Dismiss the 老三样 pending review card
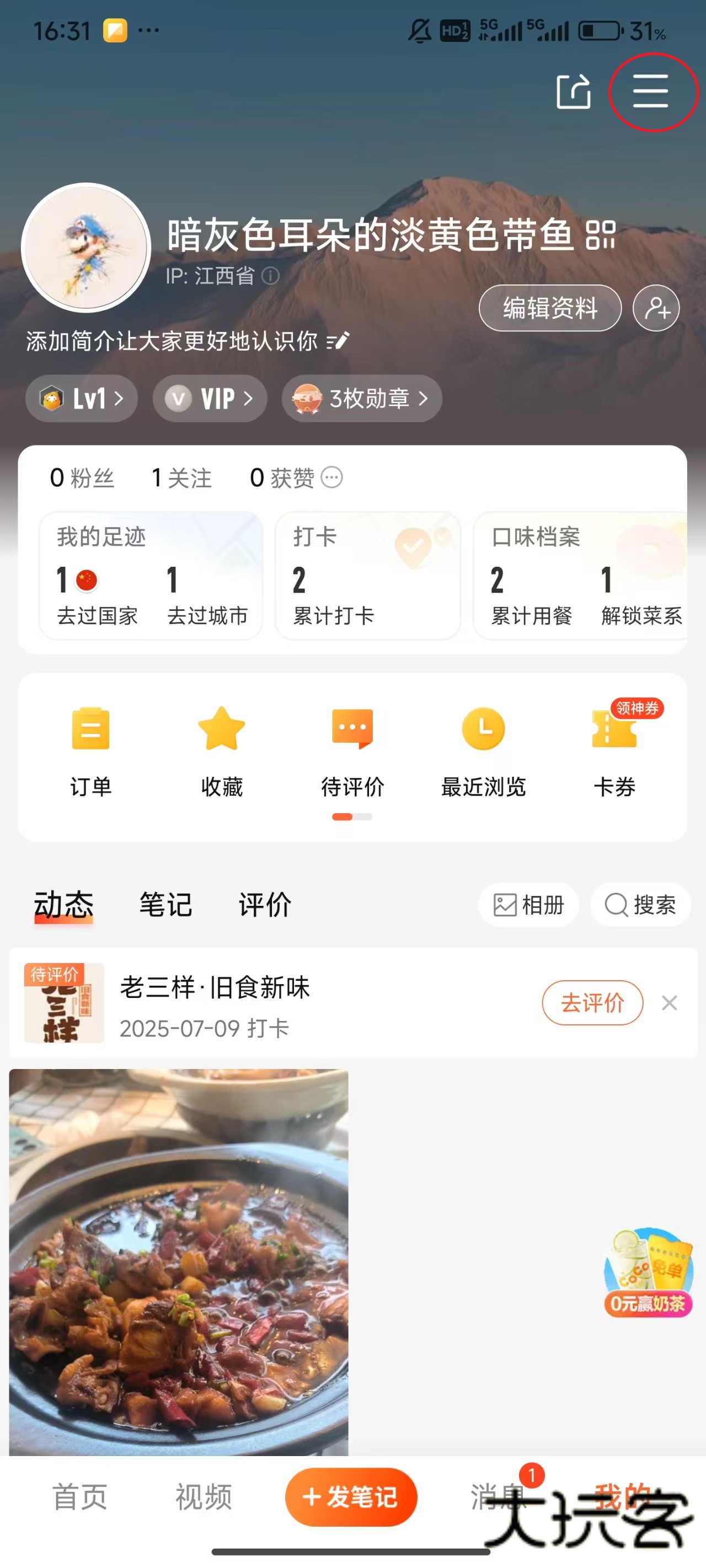 [x=670, y=1002]
